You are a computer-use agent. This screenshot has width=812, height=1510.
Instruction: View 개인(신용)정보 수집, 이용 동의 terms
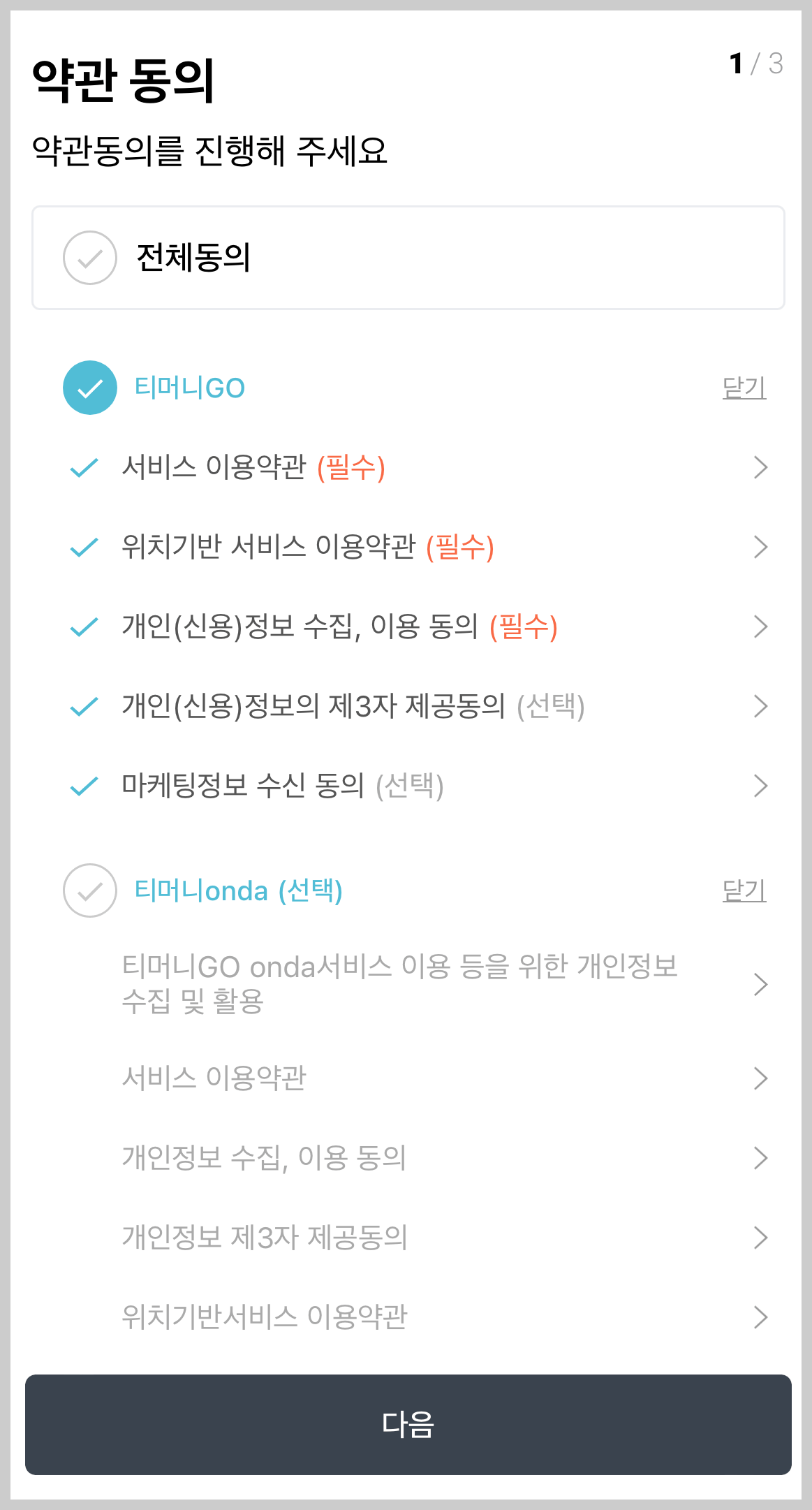760,628
